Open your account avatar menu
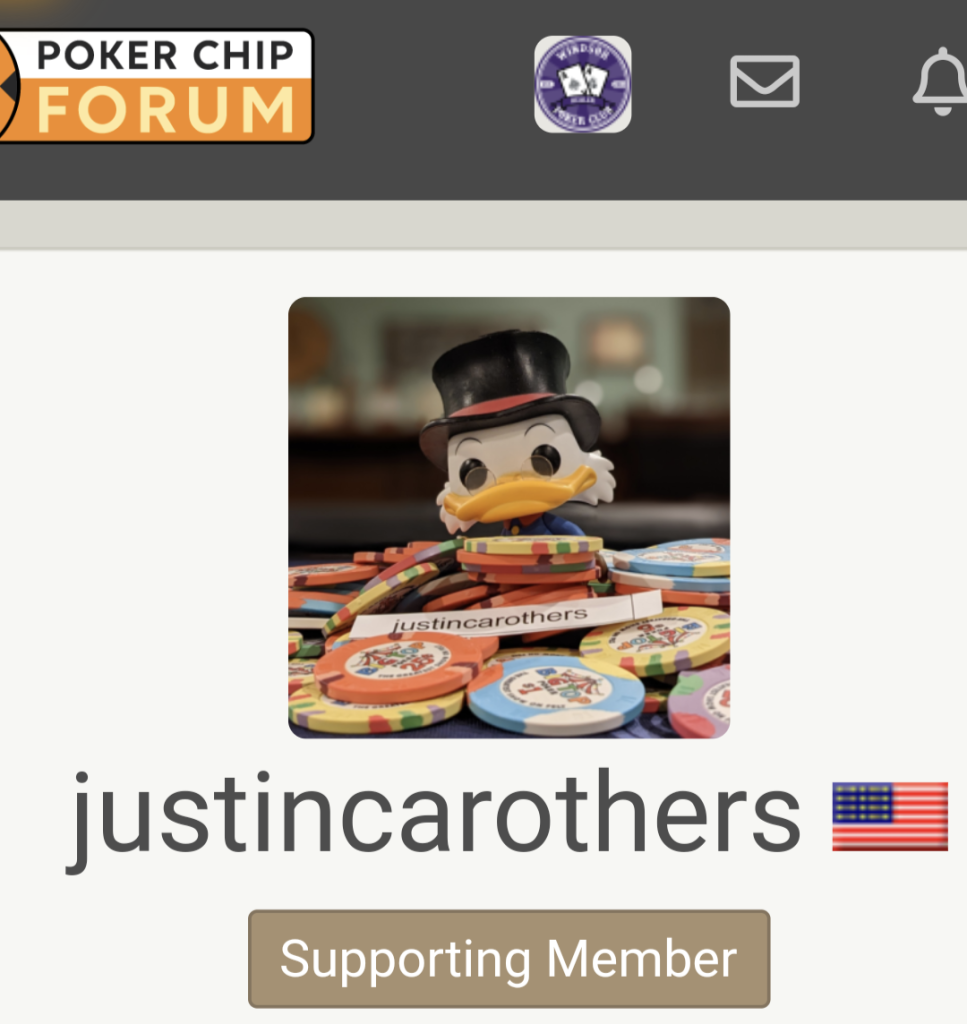The image size is (967, 1024). coord(582,85)
